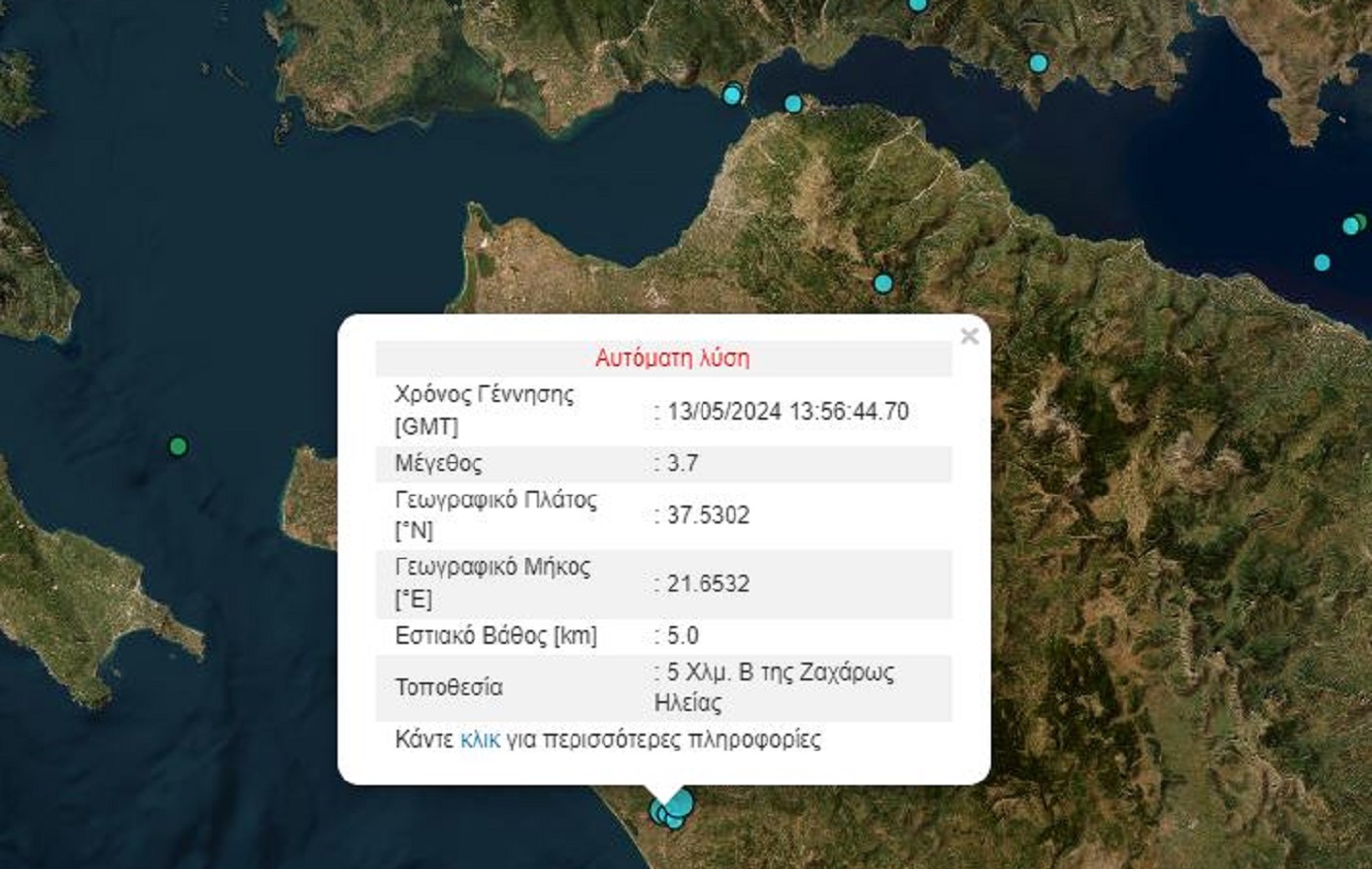Select the green earthquake marker
Image resolution: width=1372 pixels, height=869 pixels.
coord(178,446)
